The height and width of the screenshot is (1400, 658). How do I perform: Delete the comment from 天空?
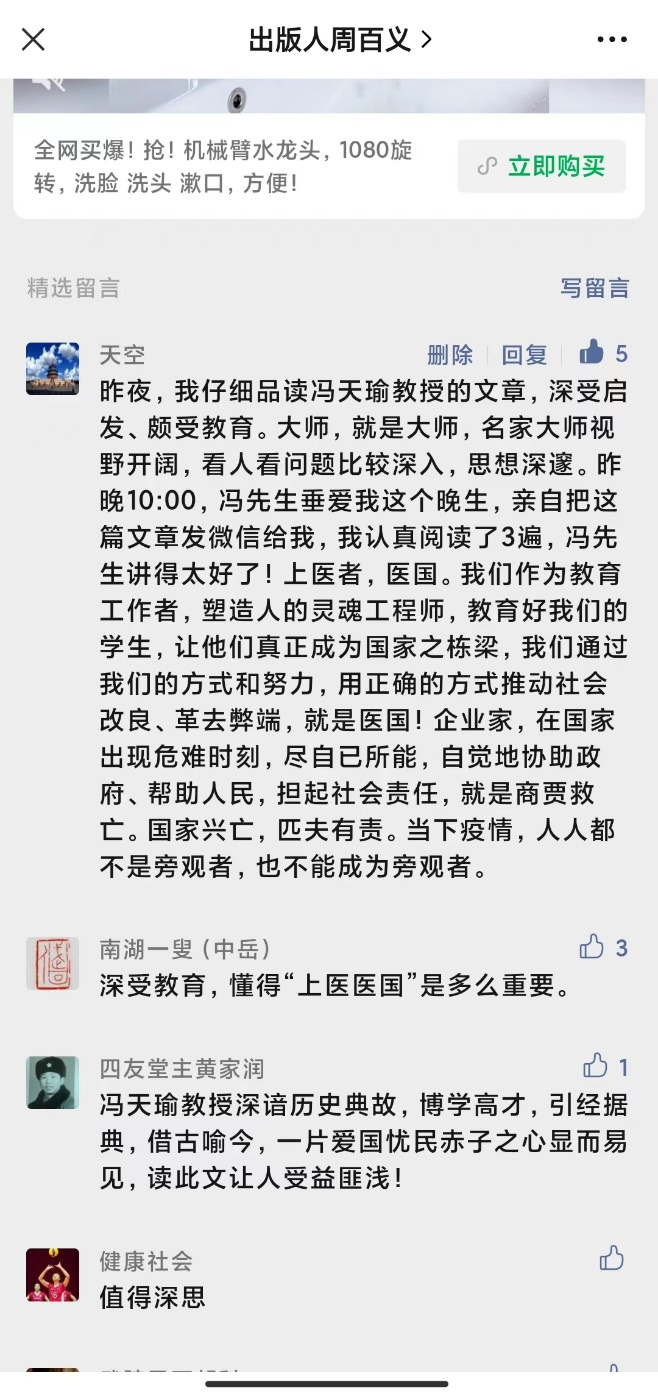tap(450, 354)
